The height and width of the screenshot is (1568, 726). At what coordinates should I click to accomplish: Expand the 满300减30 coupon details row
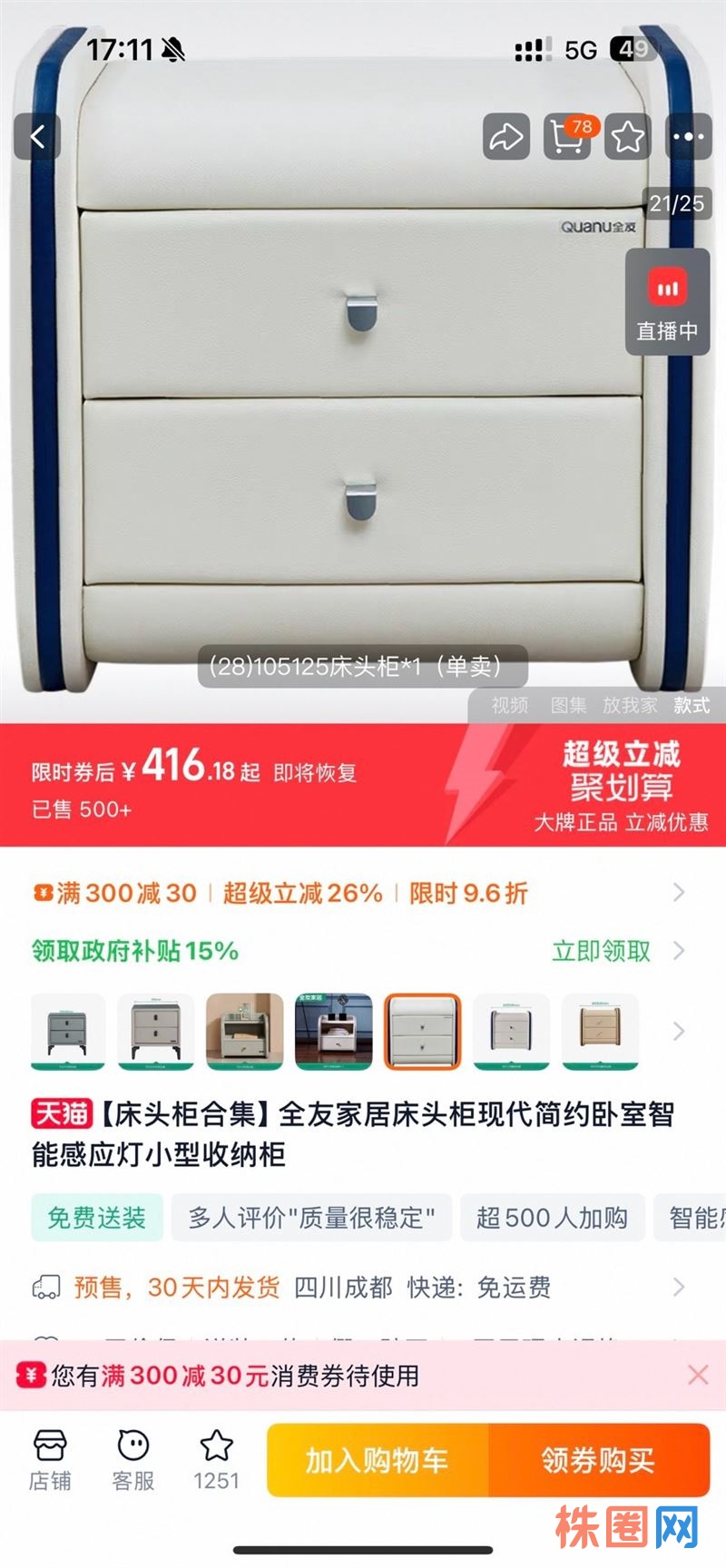(678, 893)
